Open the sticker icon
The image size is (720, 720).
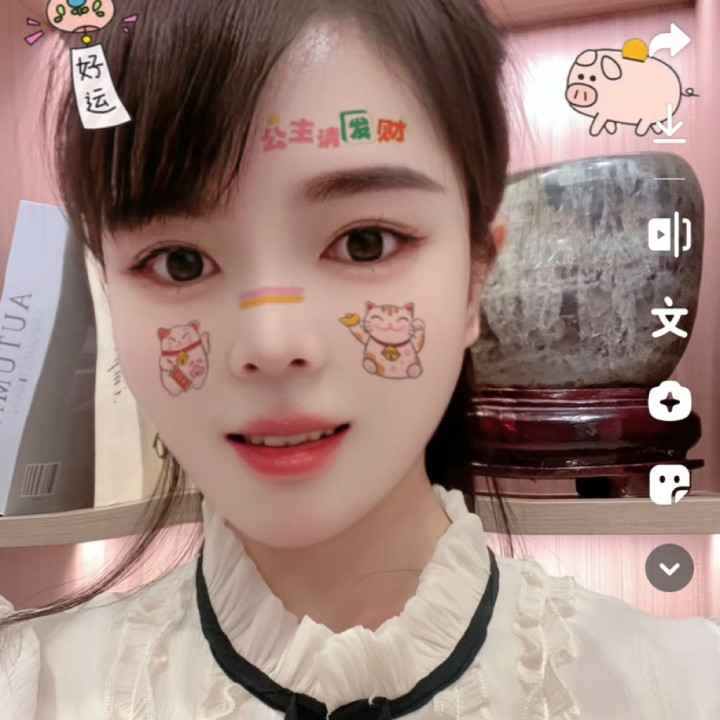pyautogui.click(x=669, y=485)
